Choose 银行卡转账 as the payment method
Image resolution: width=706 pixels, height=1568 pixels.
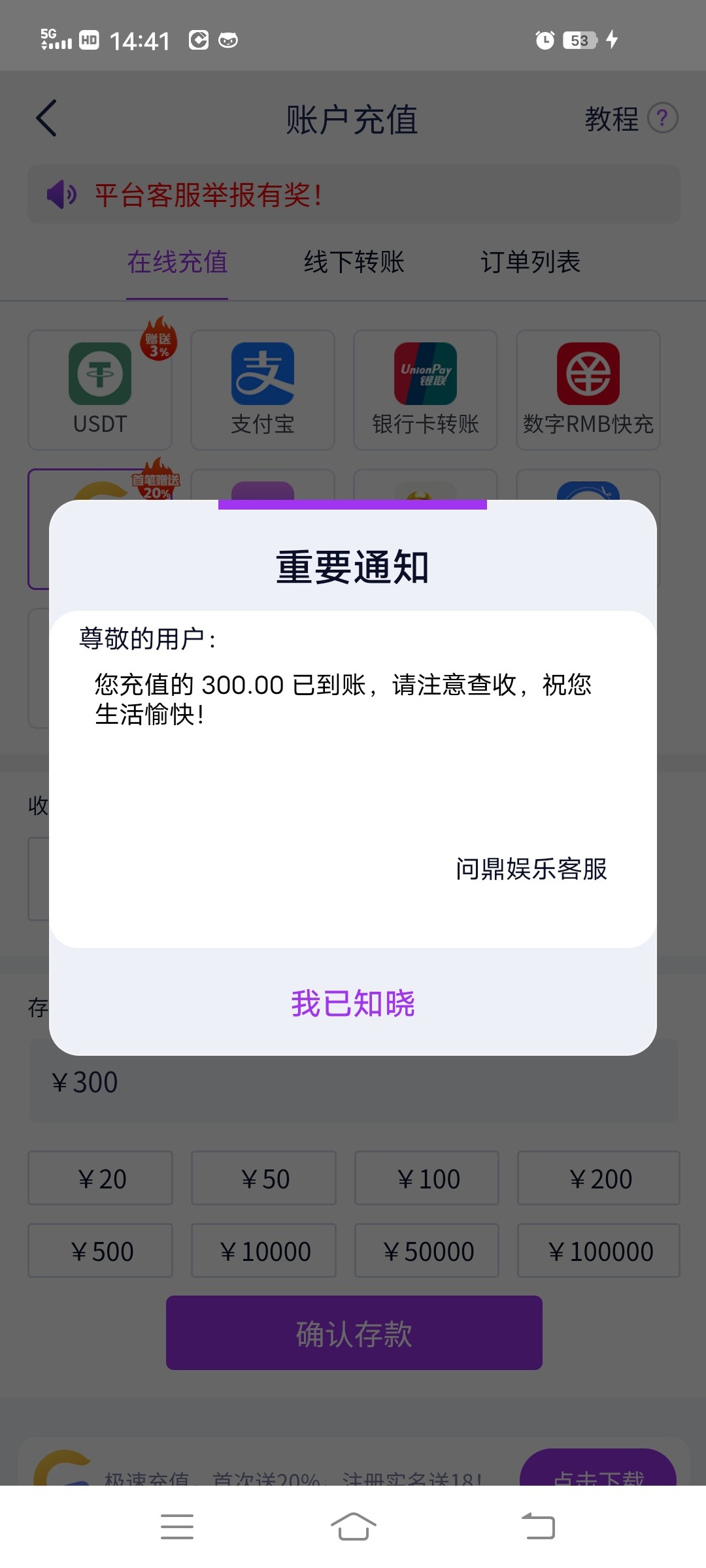coord(426,390)
